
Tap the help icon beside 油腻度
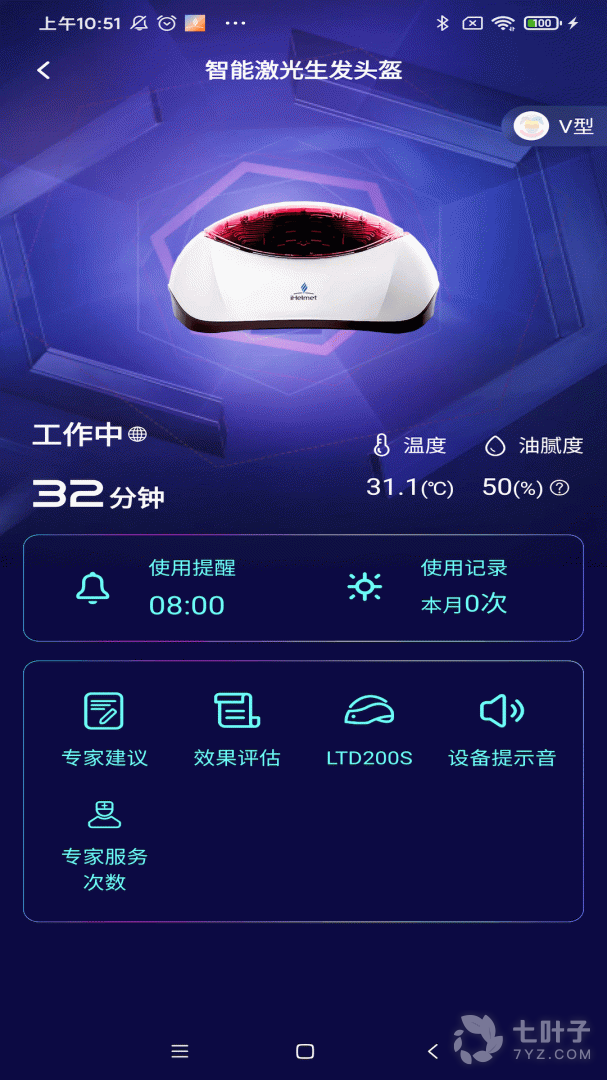point(560,488)
